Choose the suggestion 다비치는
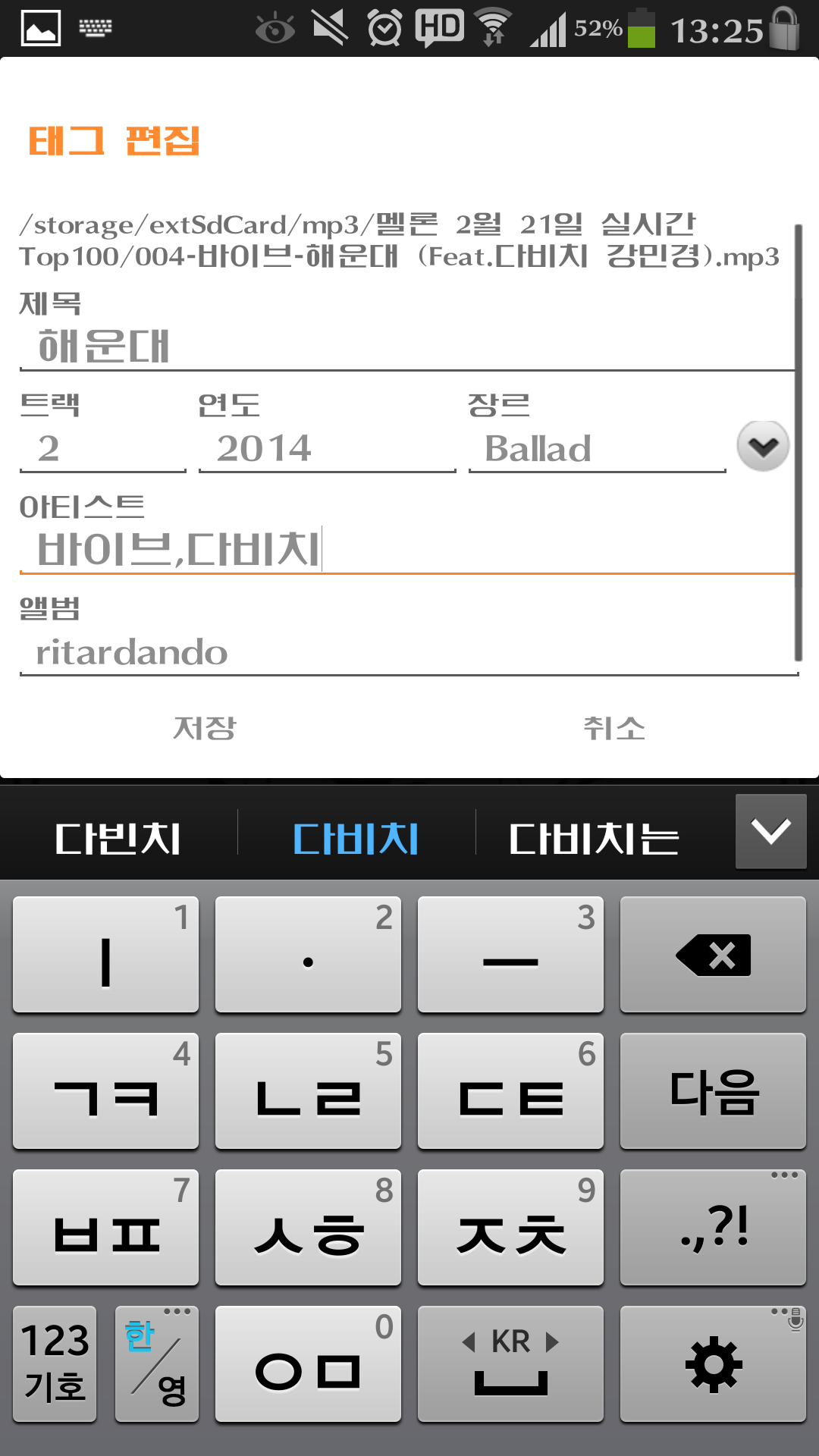The height and width of the screenshot is (1456, 819). click(594, 839)
